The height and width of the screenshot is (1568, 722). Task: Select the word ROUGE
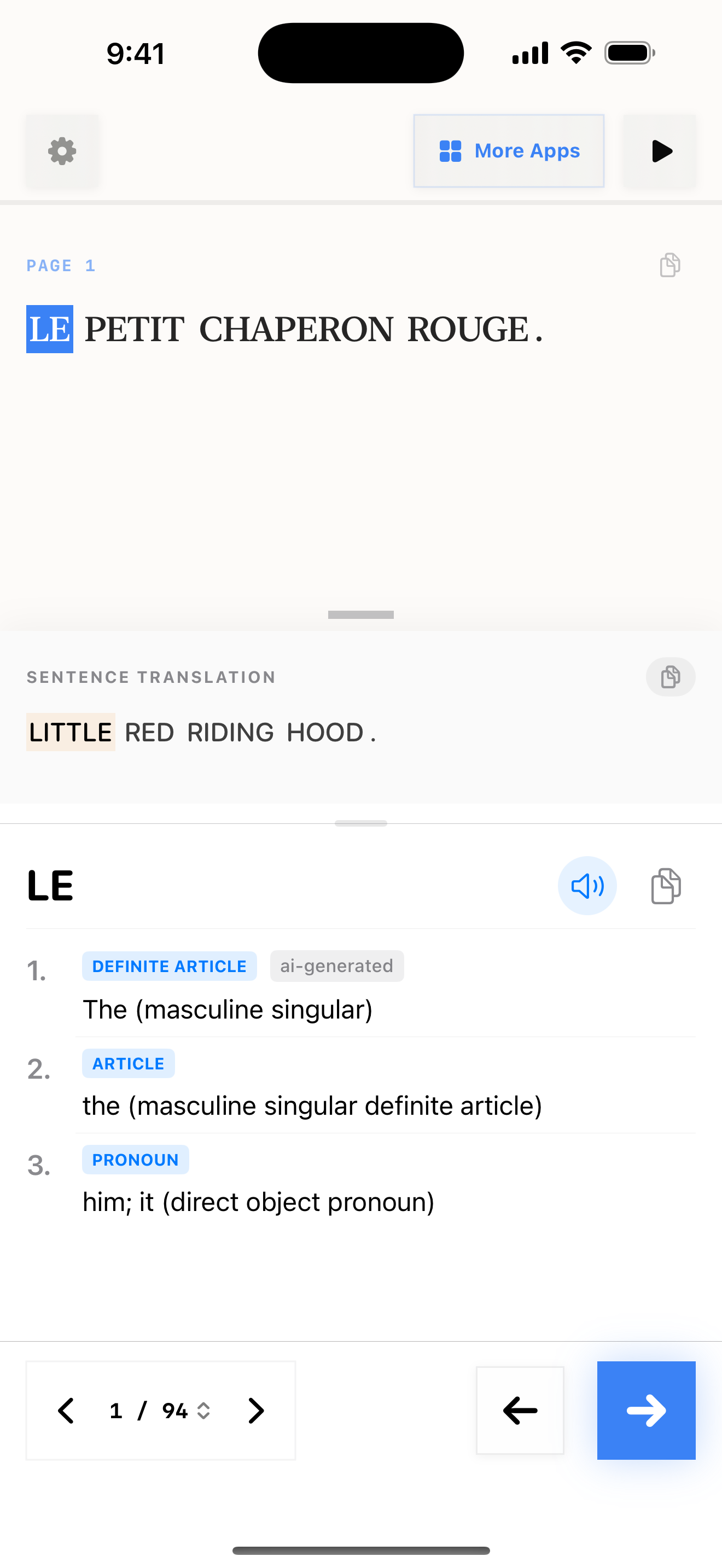point(468,329)
